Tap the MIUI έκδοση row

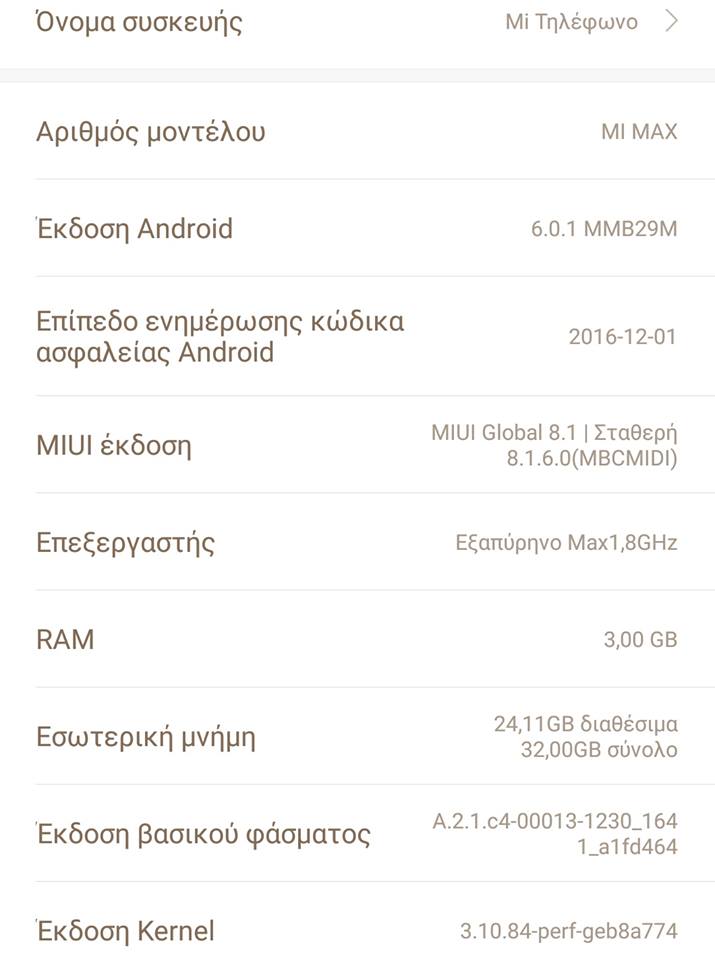tap(357, 445)
